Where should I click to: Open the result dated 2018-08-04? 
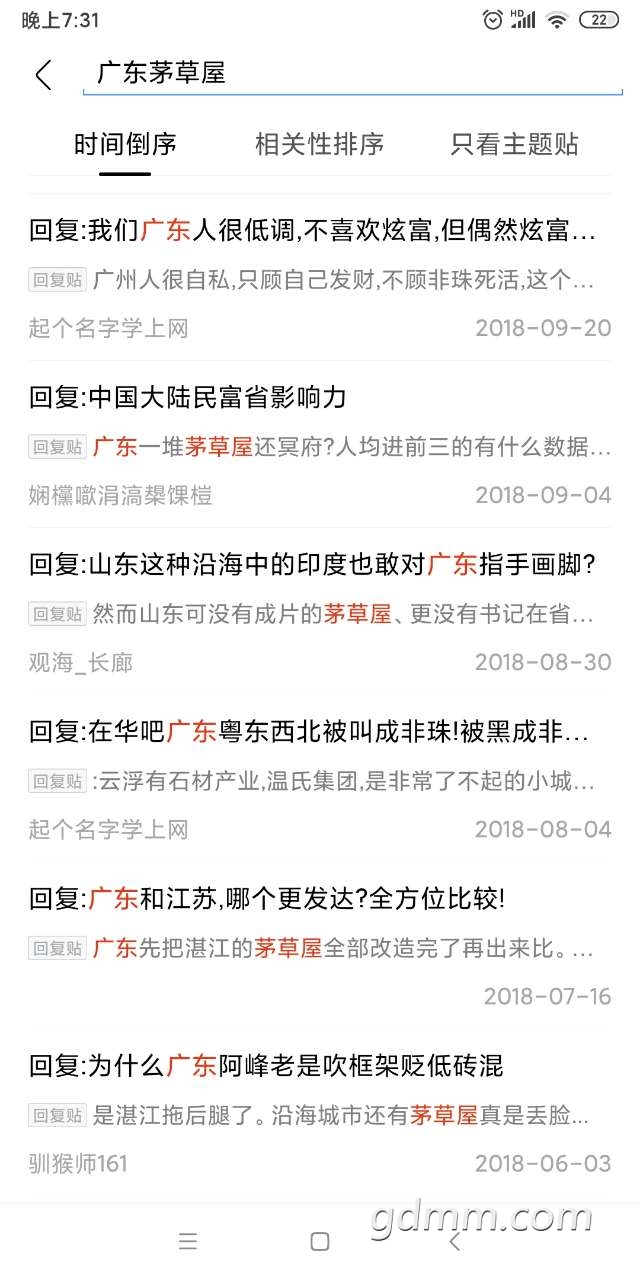pyautogui.click(x=319, y=779)
